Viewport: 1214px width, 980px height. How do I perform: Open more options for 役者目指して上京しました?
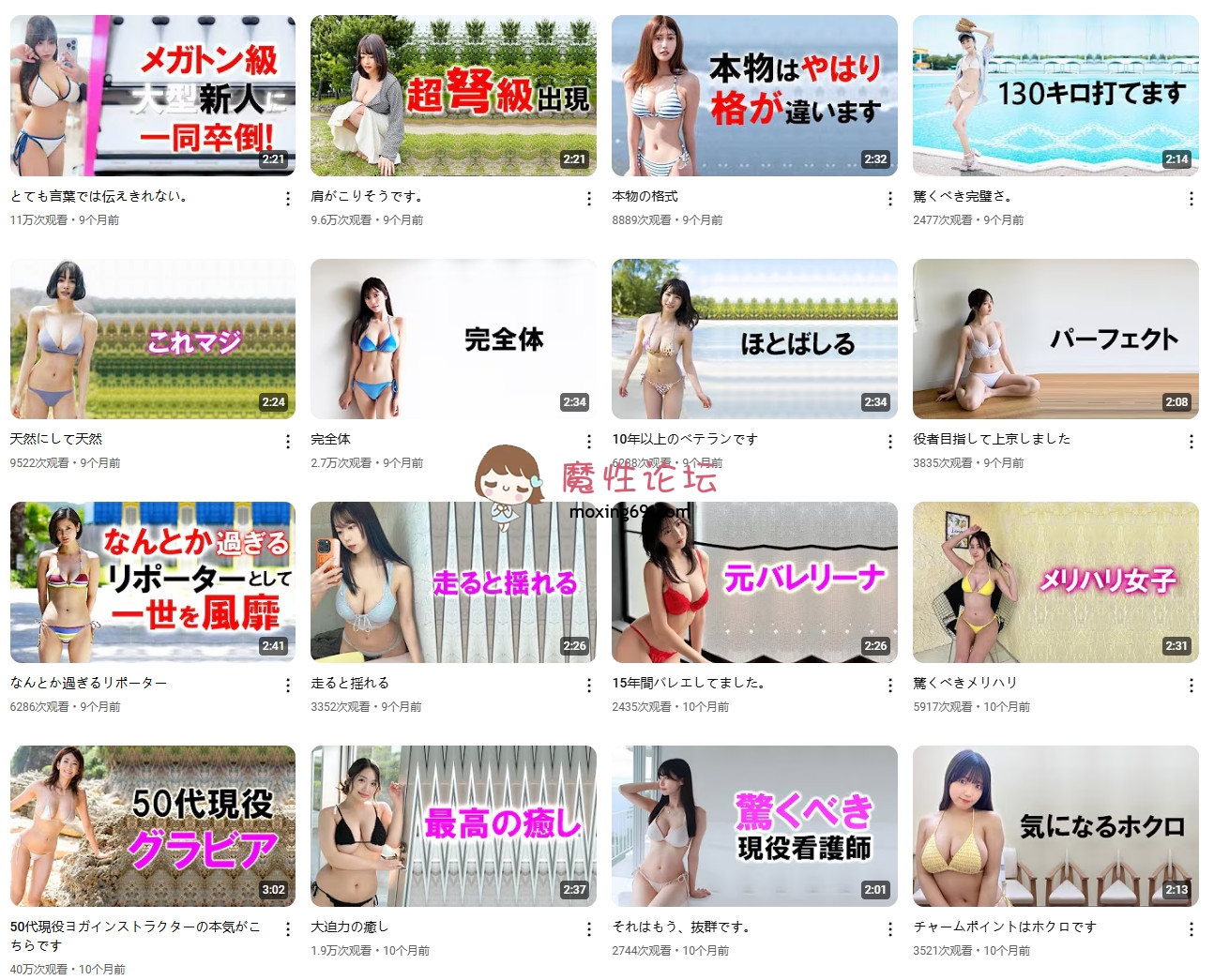click(1191, 442)
